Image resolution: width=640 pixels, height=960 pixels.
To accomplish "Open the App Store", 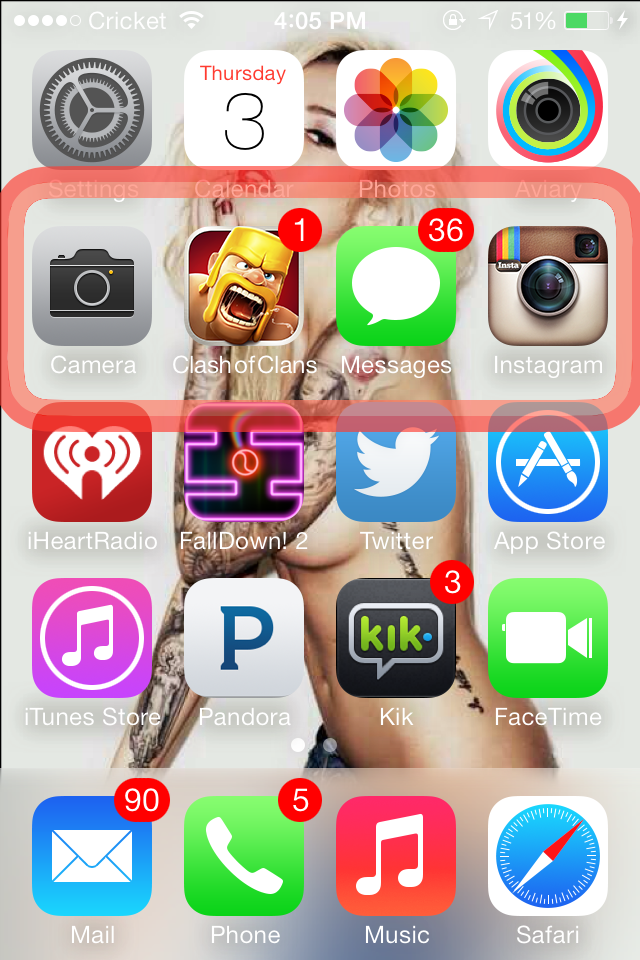I will pos(548,462).
